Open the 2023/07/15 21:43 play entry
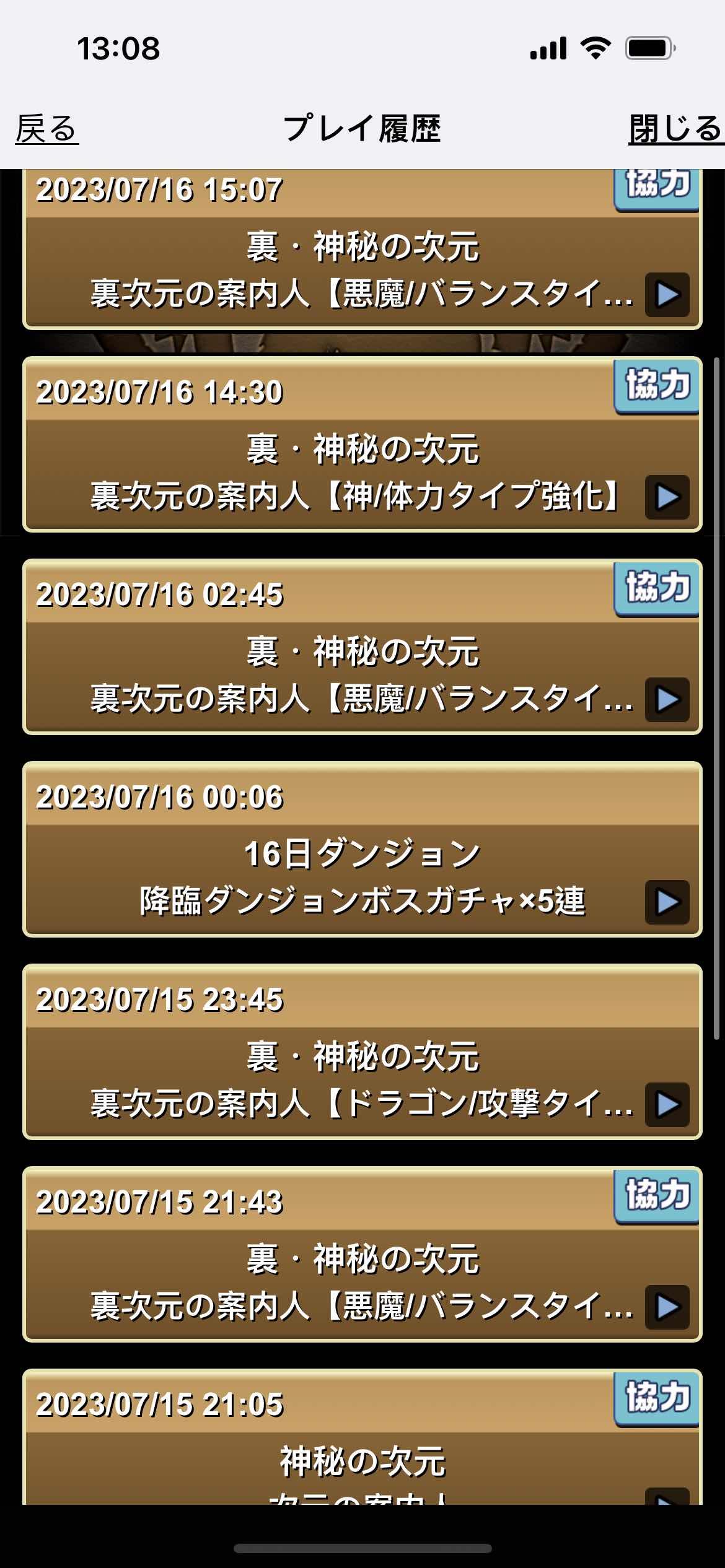This screenshot has width=725, height=1568. (x=667, y=1307)
